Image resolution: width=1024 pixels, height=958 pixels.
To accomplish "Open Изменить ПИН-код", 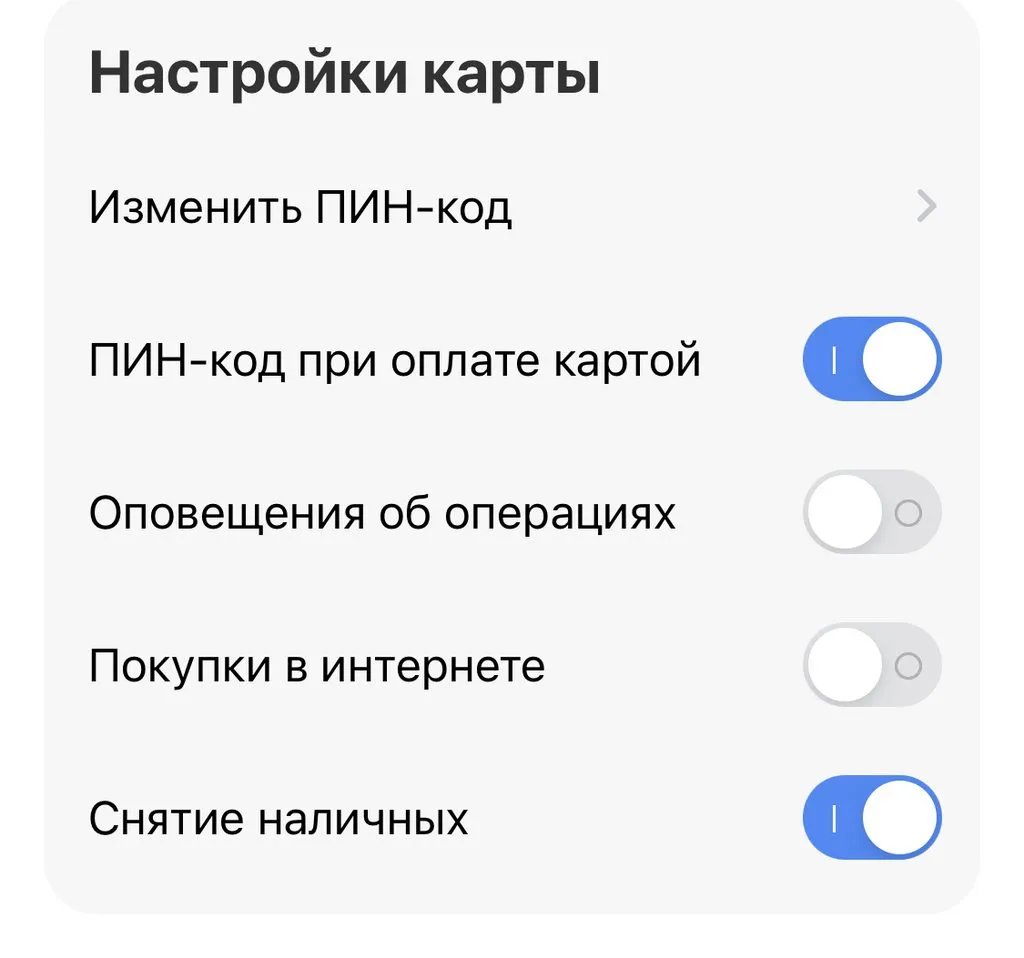I will pyautogui.click(x=510, y=208).
